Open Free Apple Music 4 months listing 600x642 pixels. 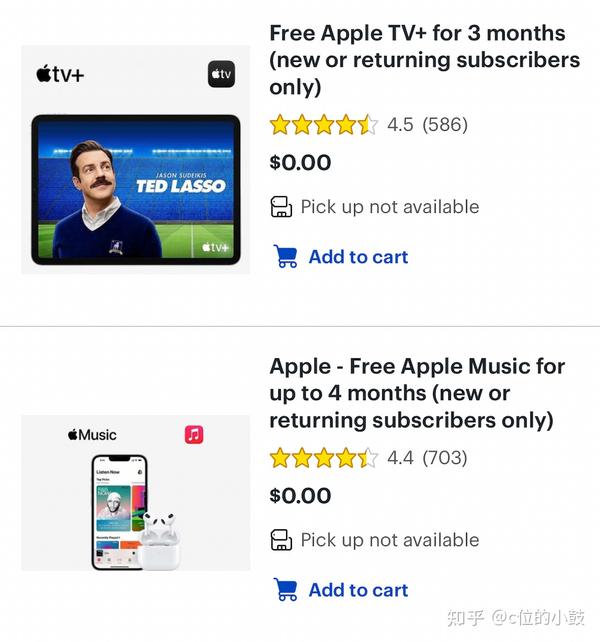tap(417, 393)
